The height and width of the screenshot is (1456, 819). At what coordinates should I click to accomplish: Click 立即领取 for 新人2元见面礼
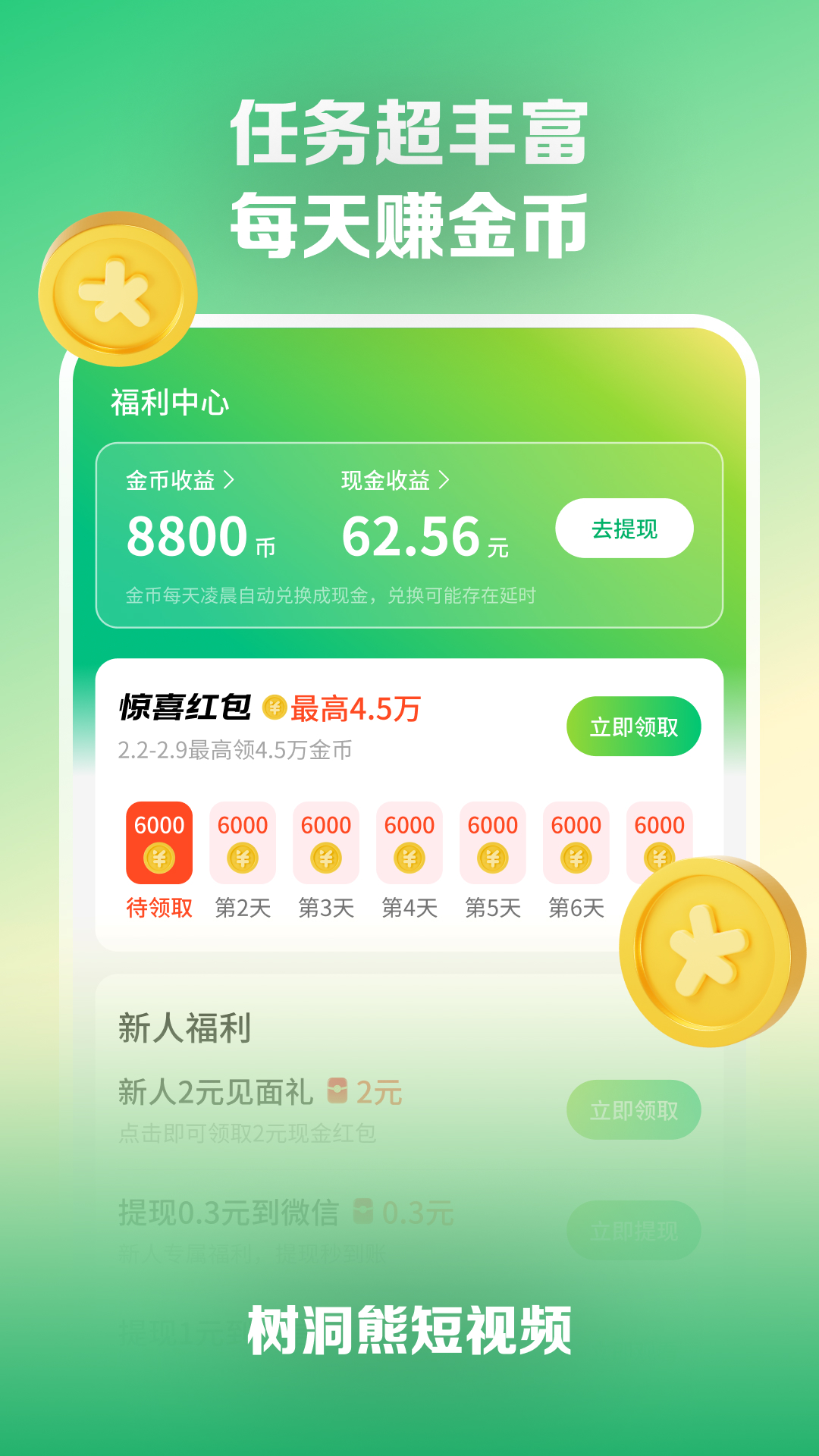tap(635, 1108)
